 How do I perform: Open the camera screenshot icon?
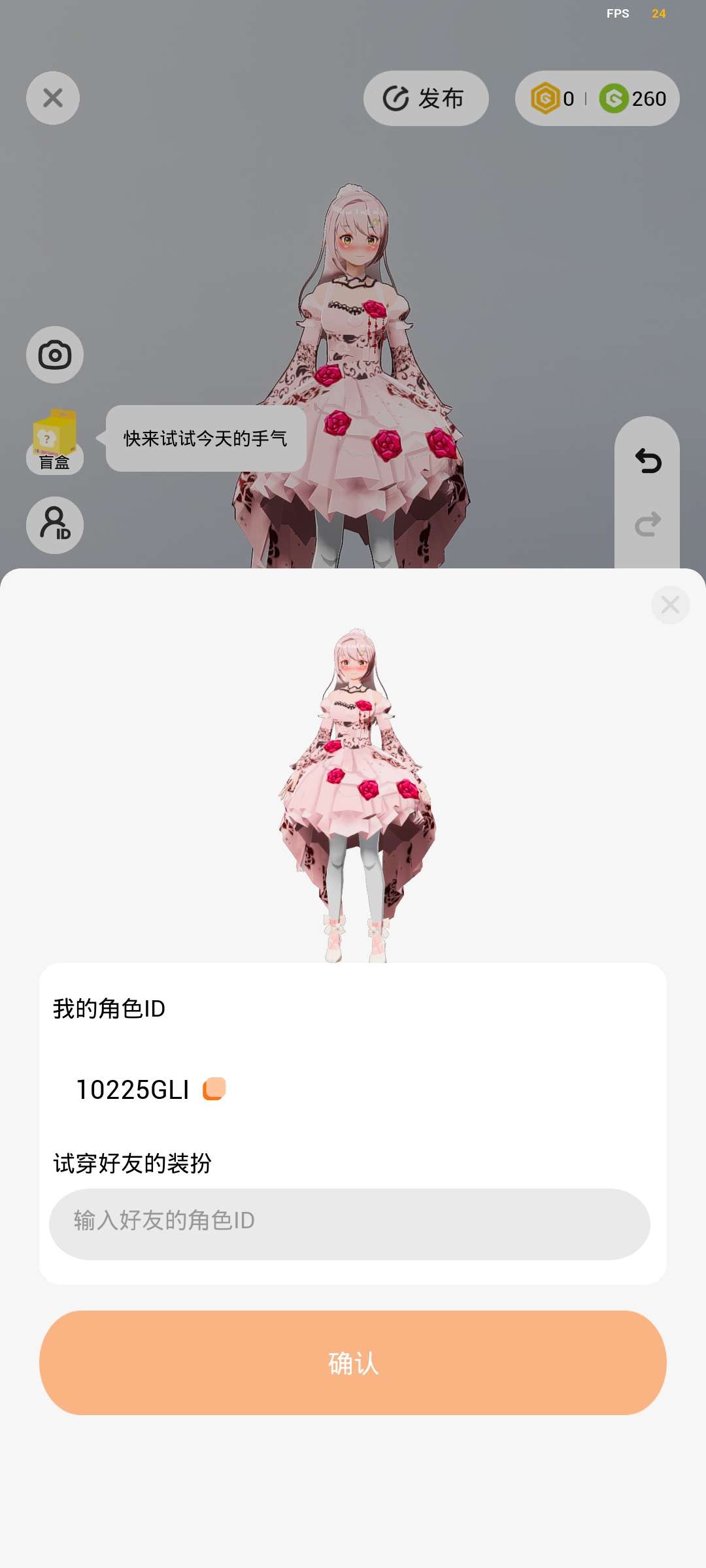(x=55, y=355)
